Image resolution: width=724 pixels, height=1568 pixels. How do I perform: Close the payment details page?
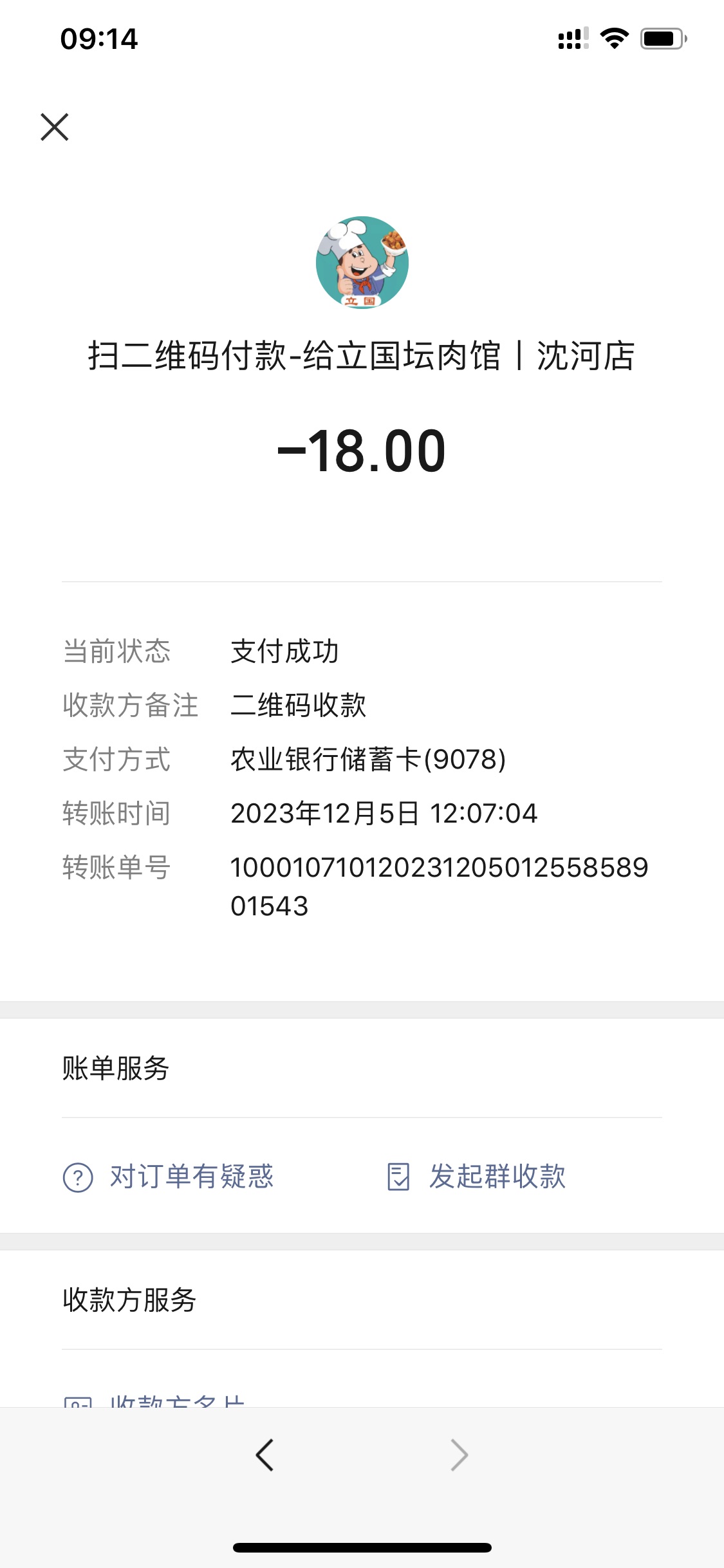[x=55, y=127]
